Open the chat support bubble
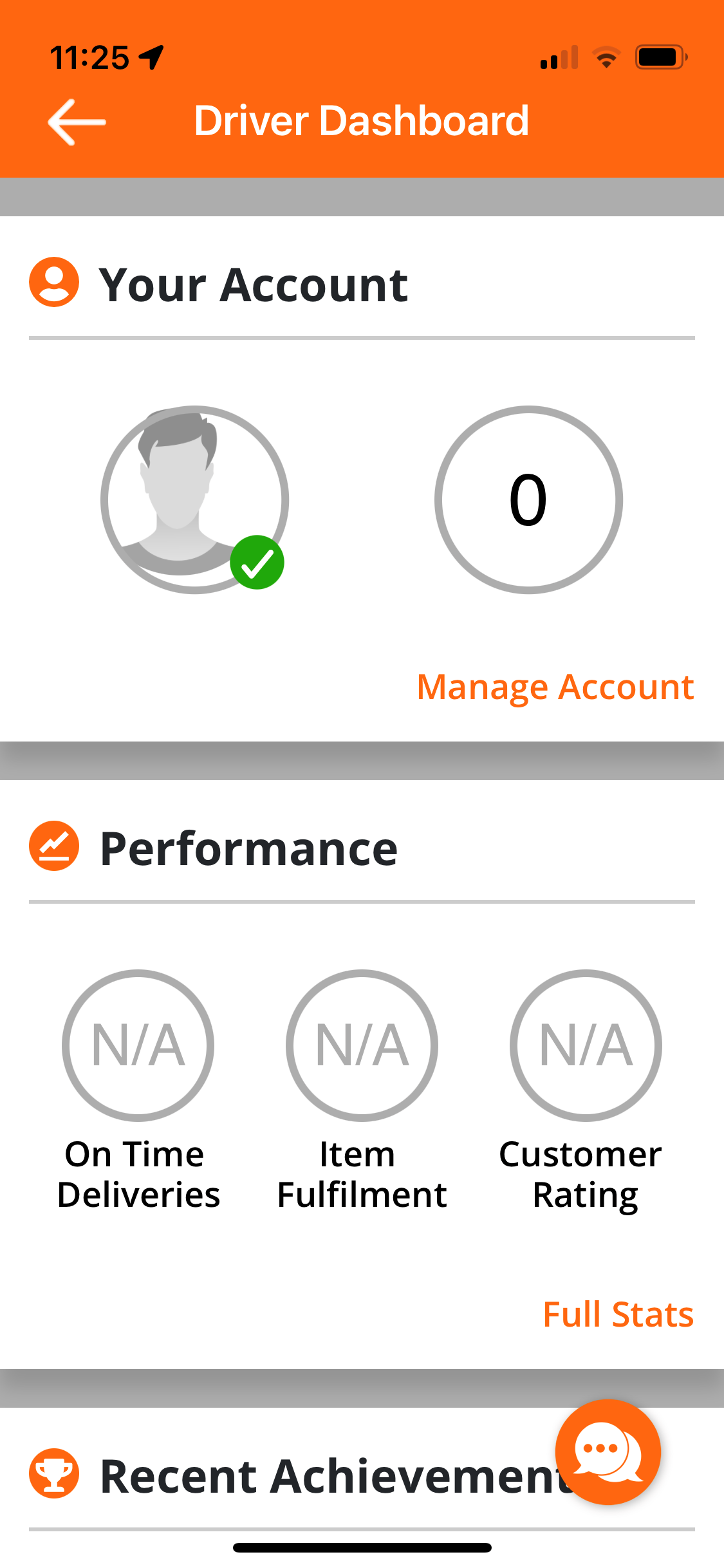Screen dimensions: 724x1568 607,1451
